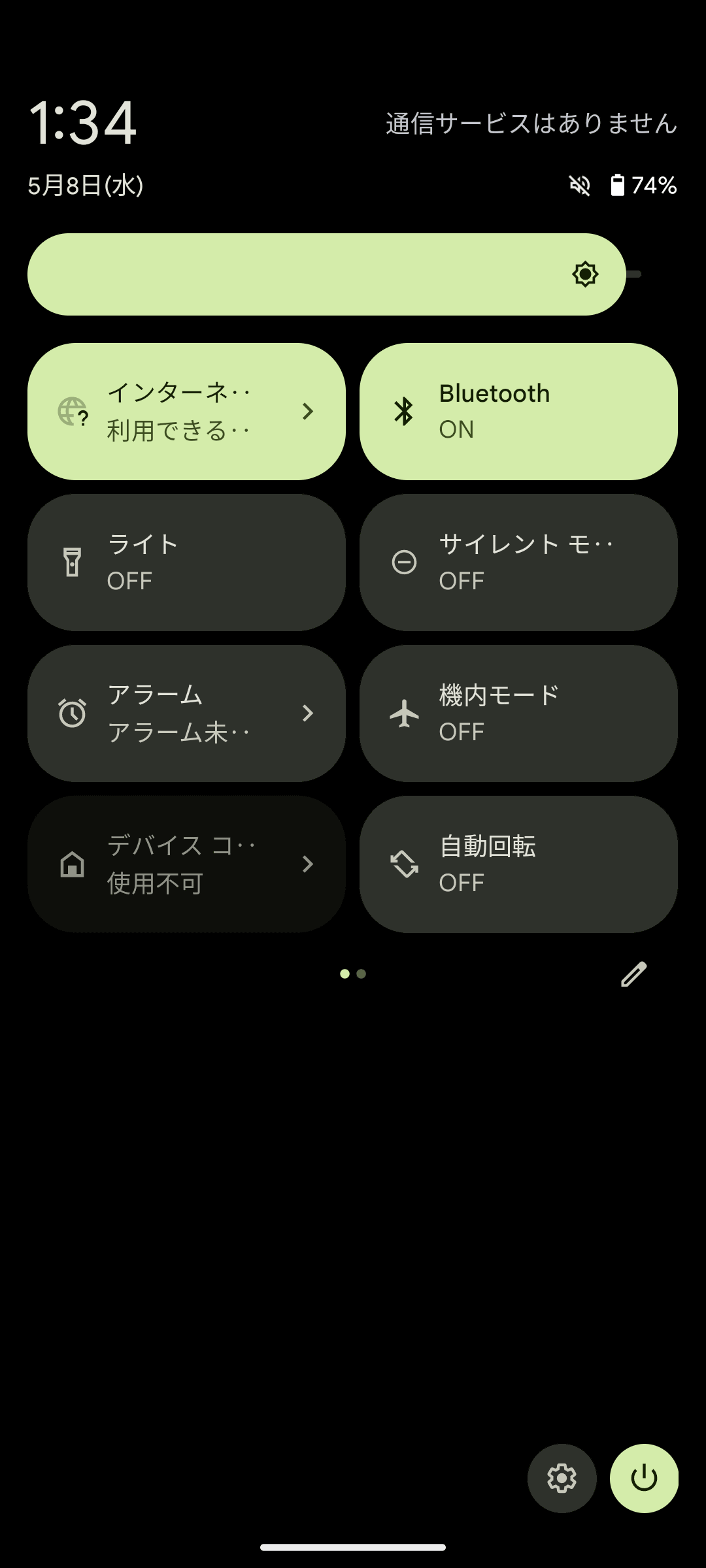
Task: Turn on 自動回転 auto-rotate
Action: coord(518,864)
